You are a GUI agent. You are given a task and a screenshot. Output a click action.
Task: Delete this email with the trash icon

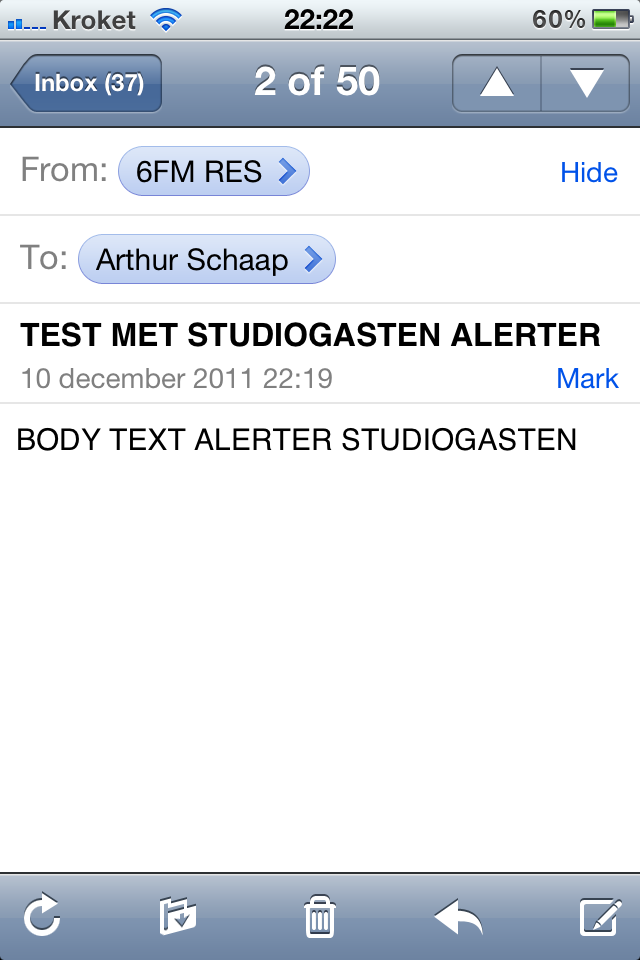(x=320, y=916)
